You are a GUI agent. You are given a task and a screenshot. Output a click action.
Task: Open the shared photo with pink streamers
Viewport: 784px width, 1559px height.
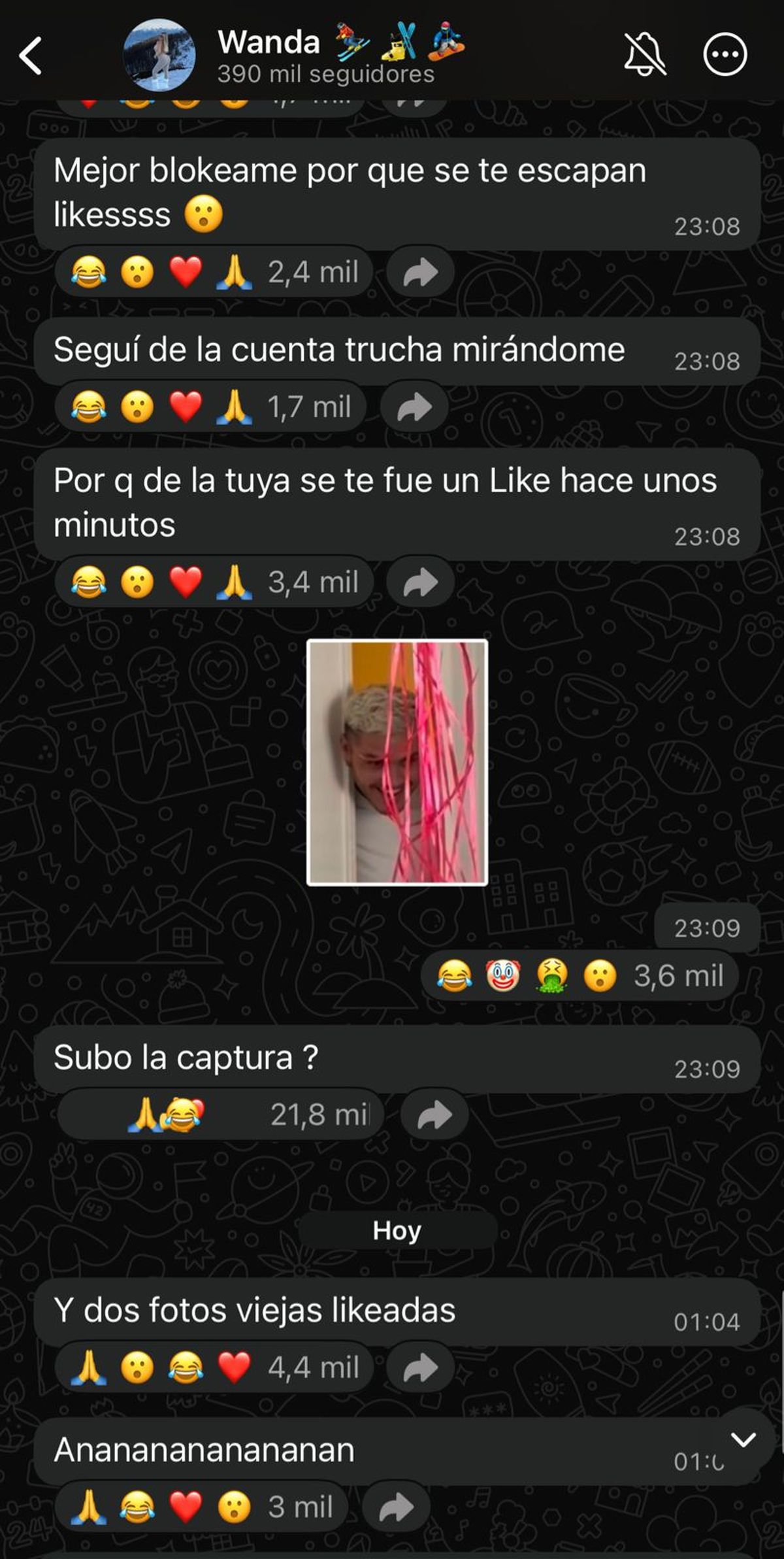tap(397, 762)
